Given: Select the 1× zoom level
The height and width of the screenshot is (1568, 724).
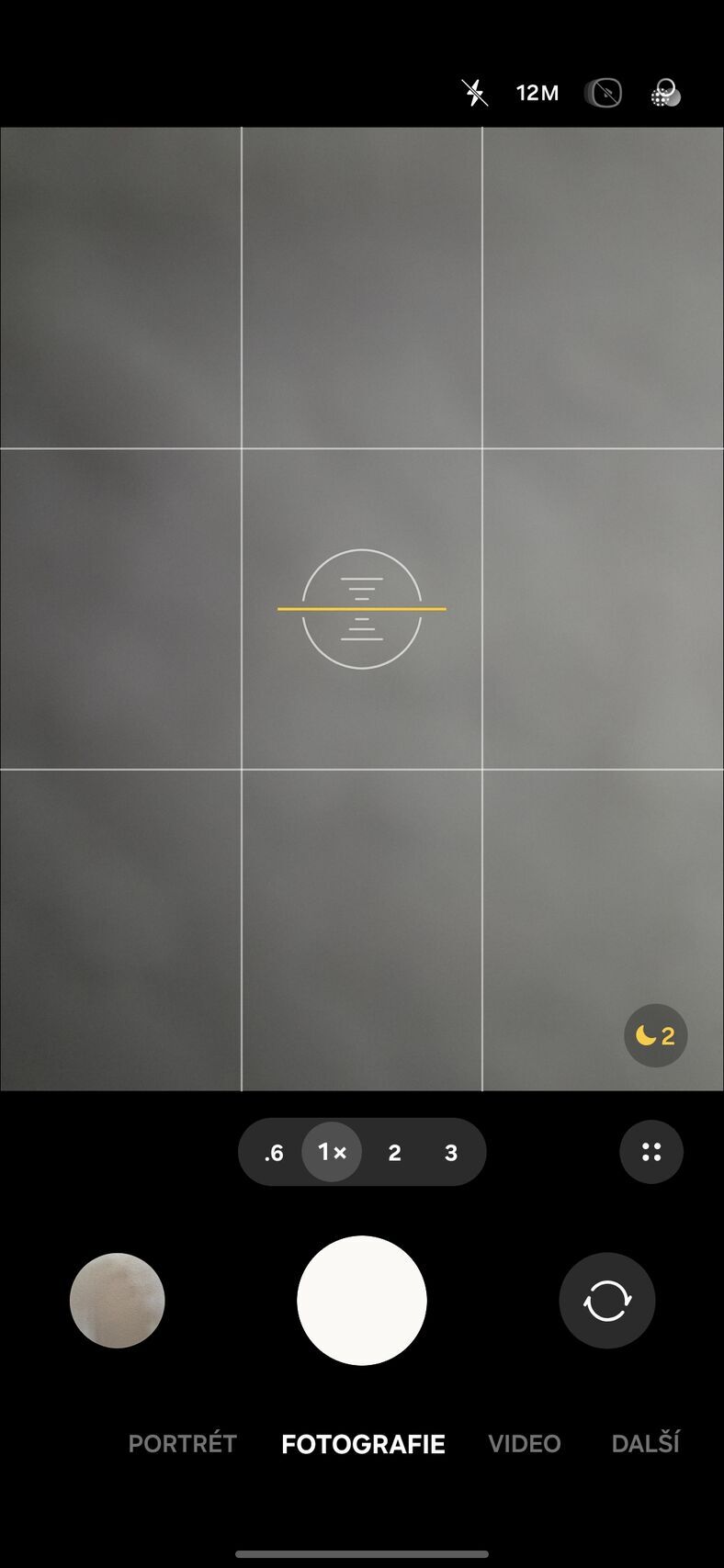Looking at the screenshot, I should pos(332,1152).
